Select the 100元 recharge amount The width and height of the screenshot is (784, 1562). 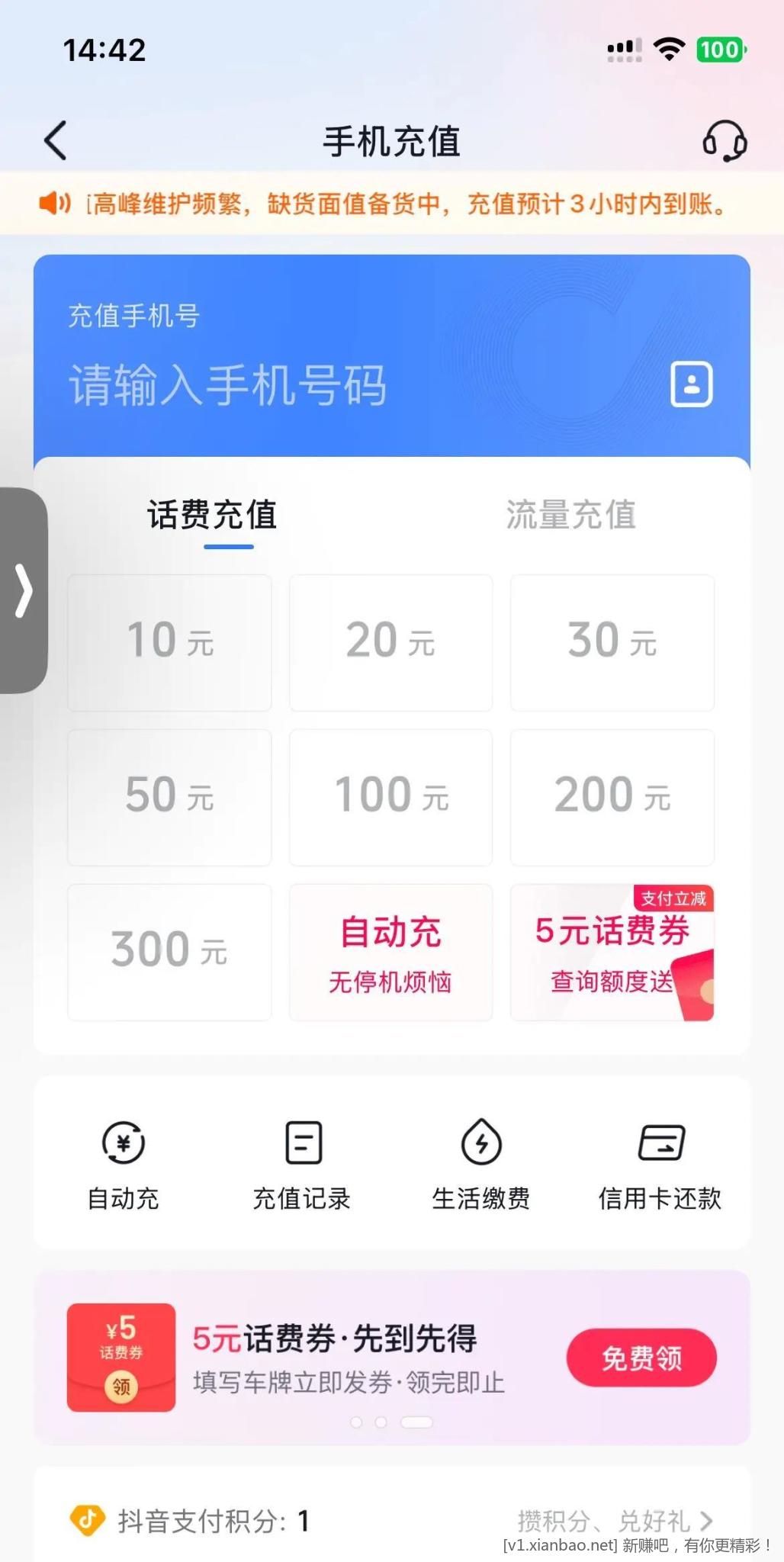390,796
